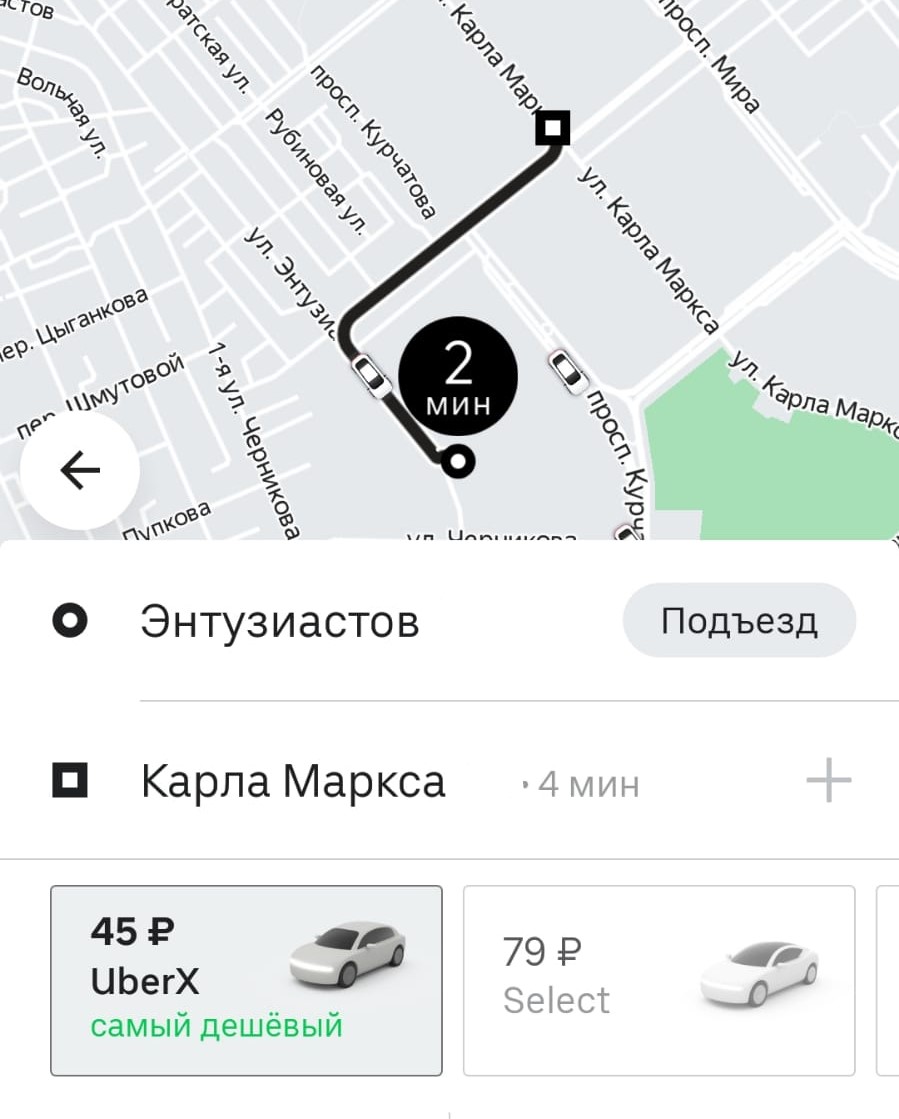Image resolution: width=899 pixels, height=1119 pixels.
Task: Add a stop with the plus icon
Action: pyautogui.click(x=828, y=781)
